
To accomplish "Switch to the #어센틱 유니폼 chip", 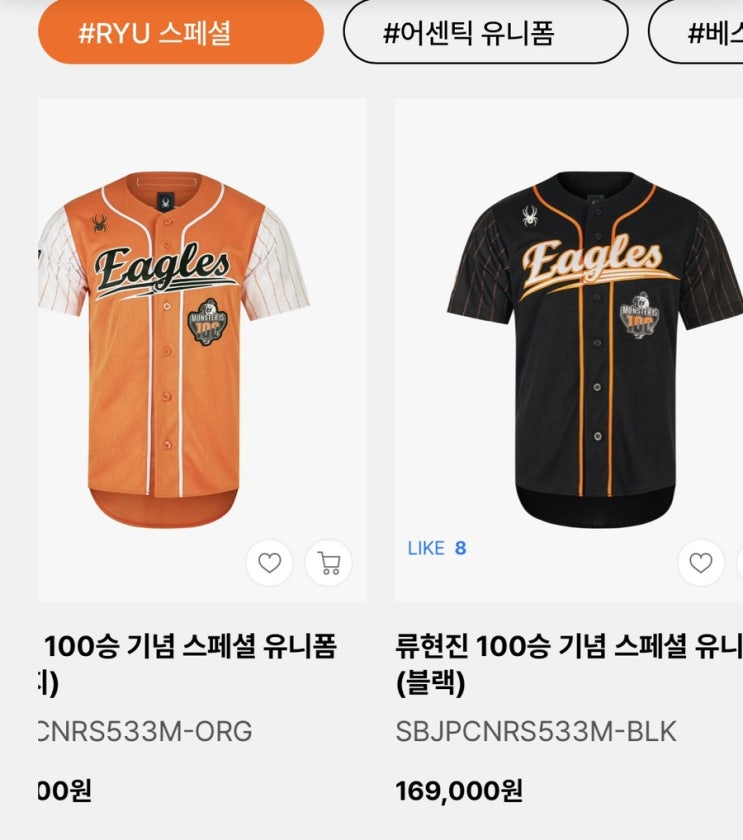I will click(x=485, y=32).
